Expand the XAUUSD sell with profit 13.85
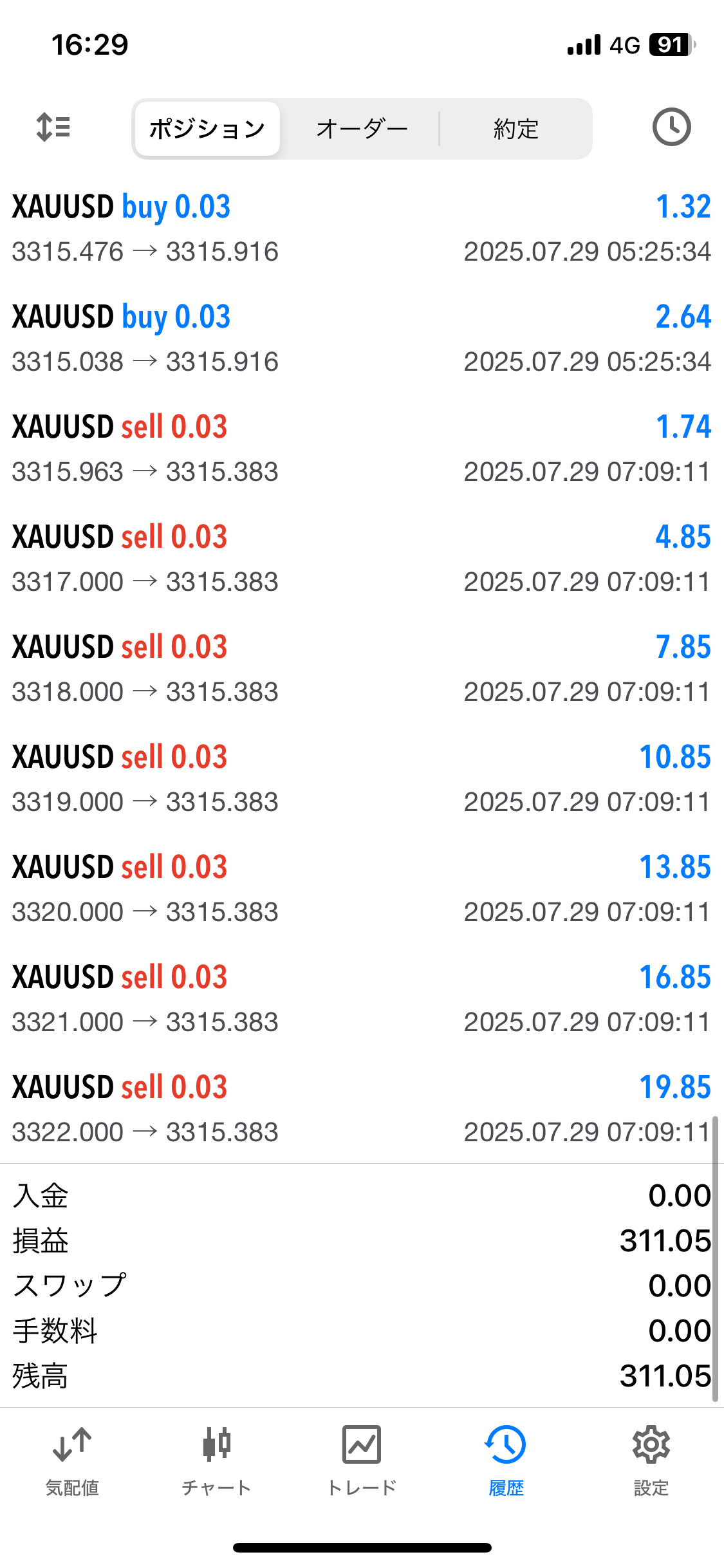The width and height of the screenshot is (724, 1568). point(362,889)
